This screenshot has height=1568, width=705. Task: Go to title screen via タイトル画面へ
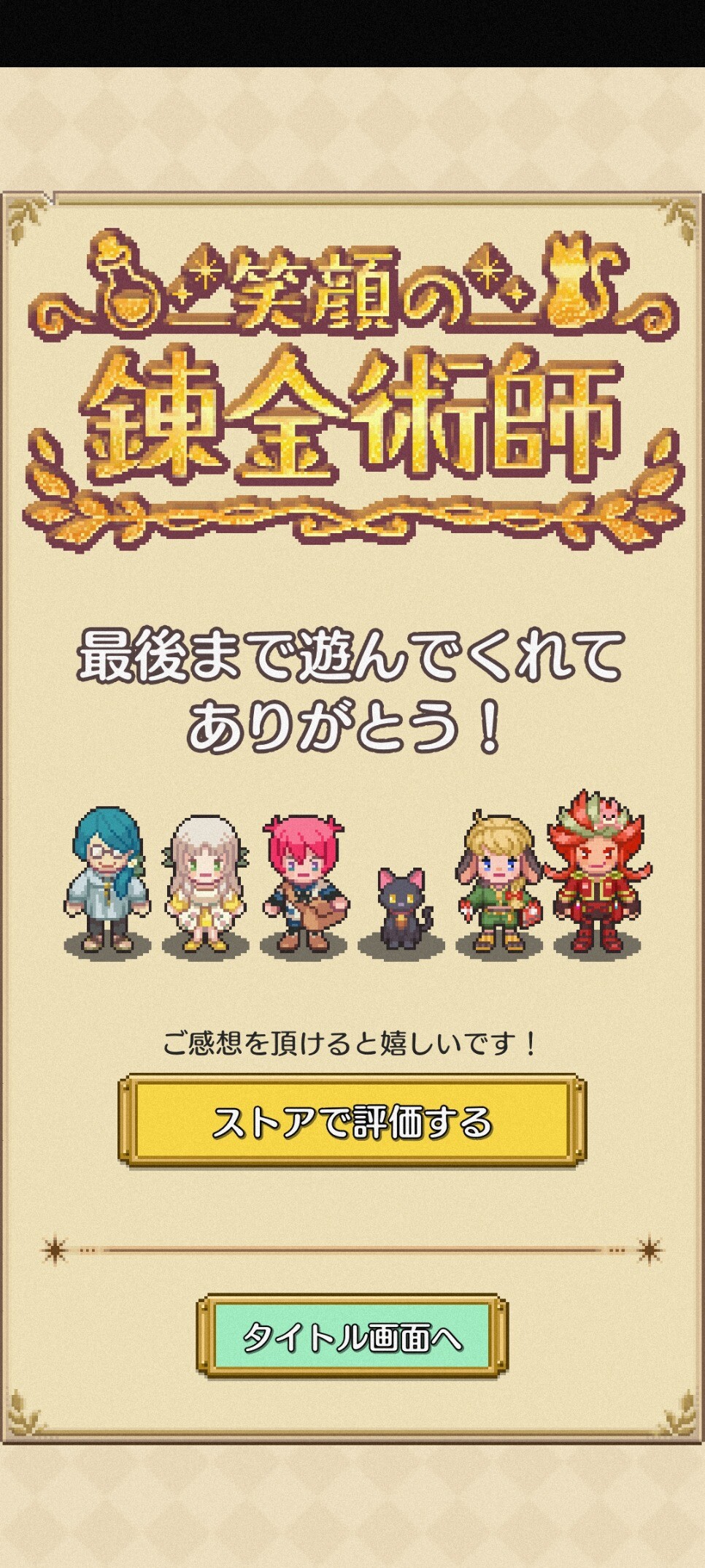pos(352,1336)
